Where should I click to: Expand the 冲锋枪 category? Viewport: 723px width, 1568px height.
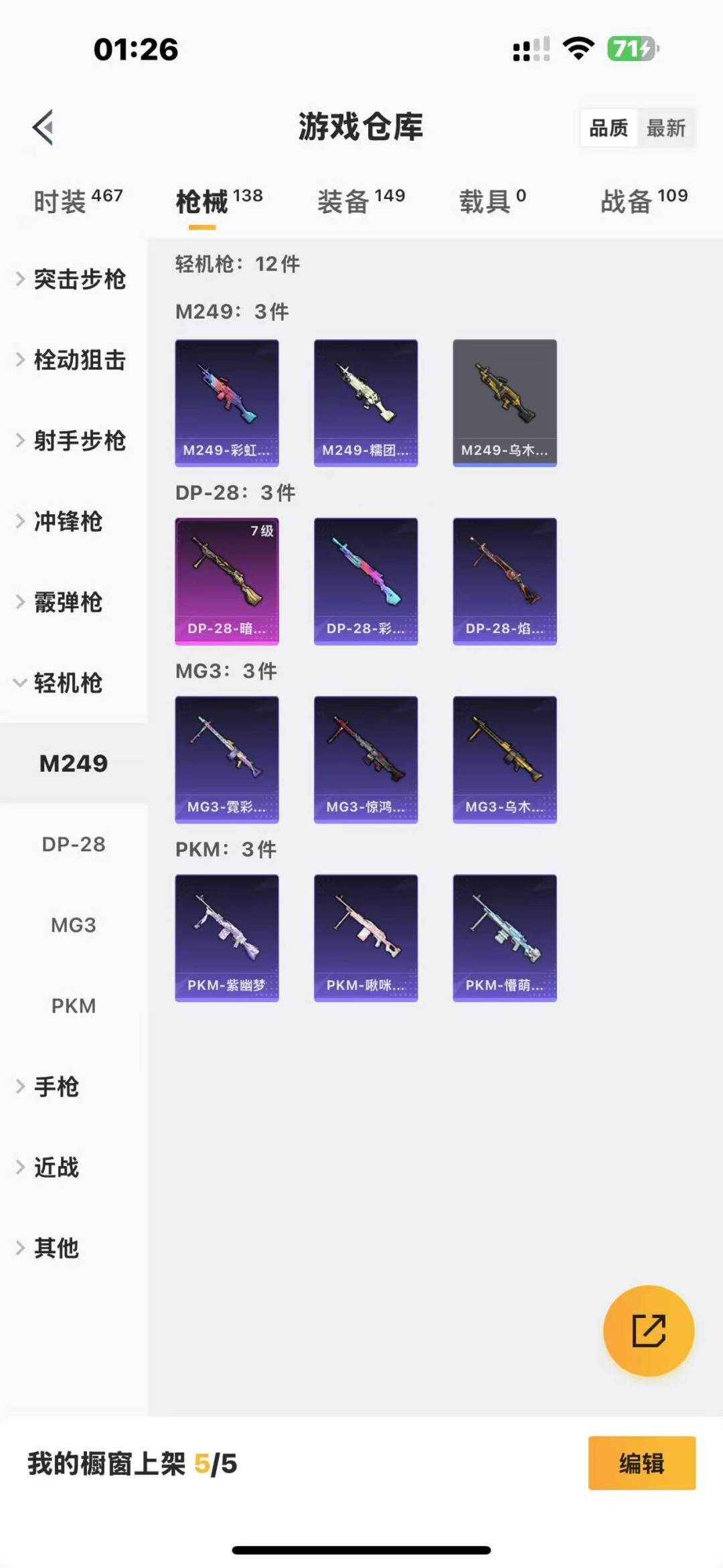tap(67, 522)
